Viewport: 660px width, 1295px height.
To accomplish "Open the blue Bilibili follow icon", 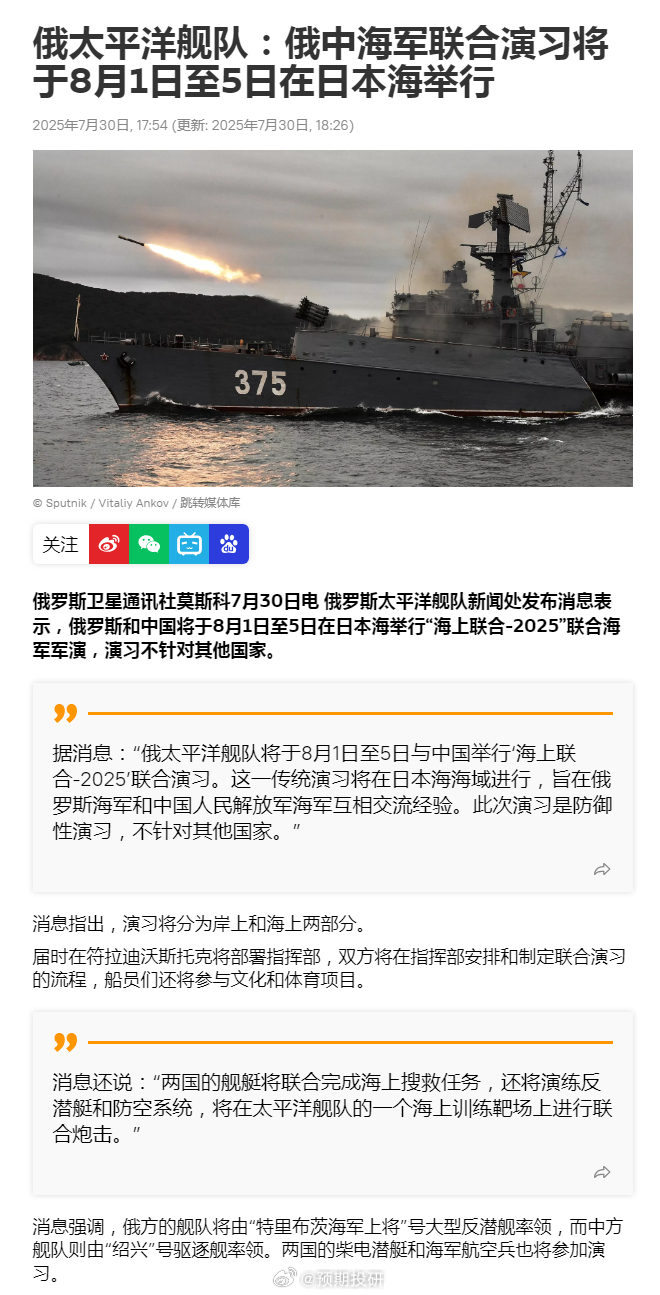I will pyautogui.click(x=189, y=544).
